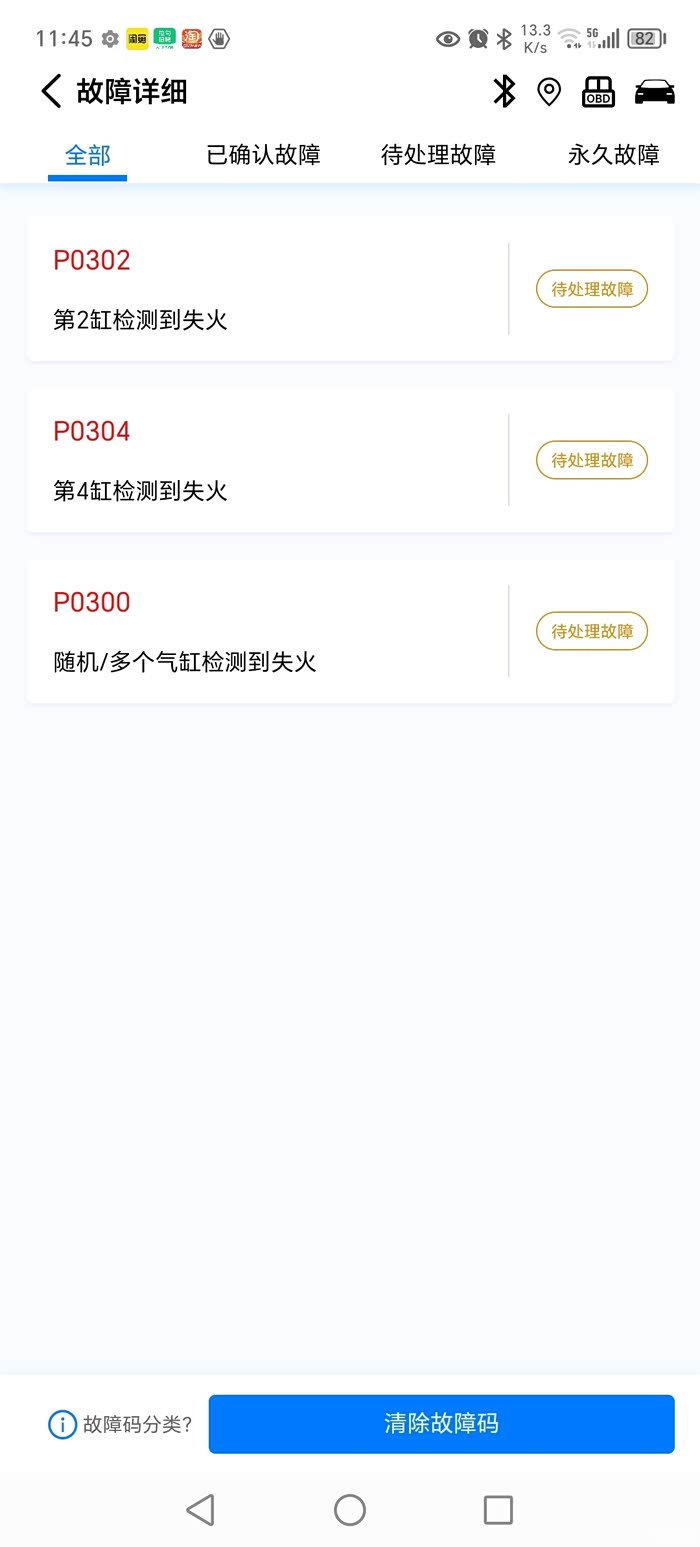Screen dimensions: 700x1547
Task: Switch to the 已确认故障 tab
Action: tap(263, 155)
